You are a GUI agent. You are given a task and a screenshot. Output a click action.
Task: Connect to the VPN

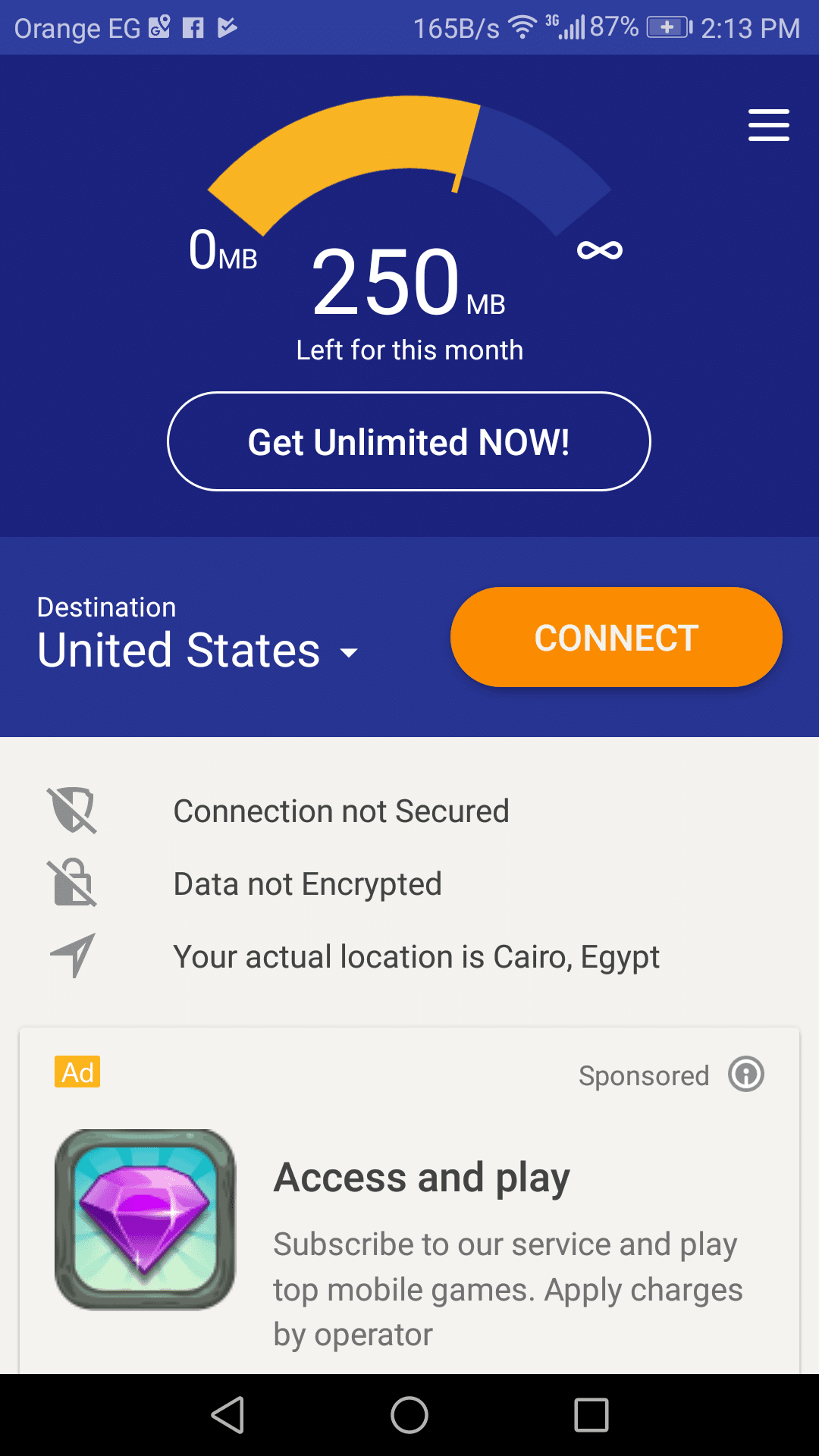[616, 637]
